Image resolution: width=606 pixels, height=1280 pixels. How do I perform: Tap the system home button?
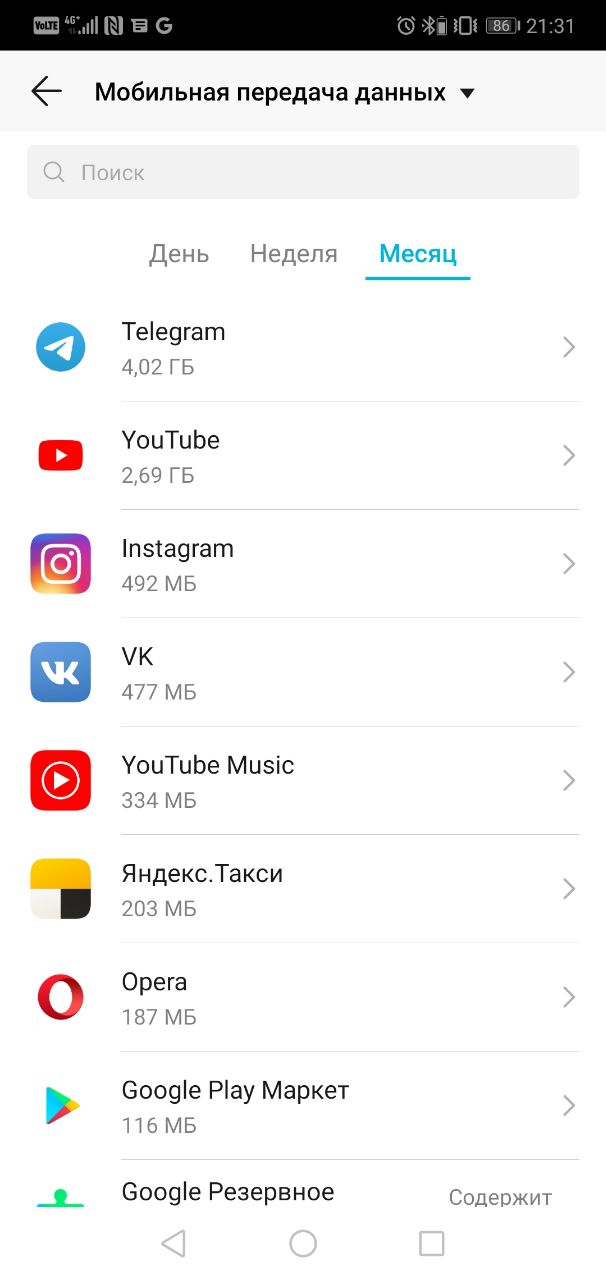303,1243
